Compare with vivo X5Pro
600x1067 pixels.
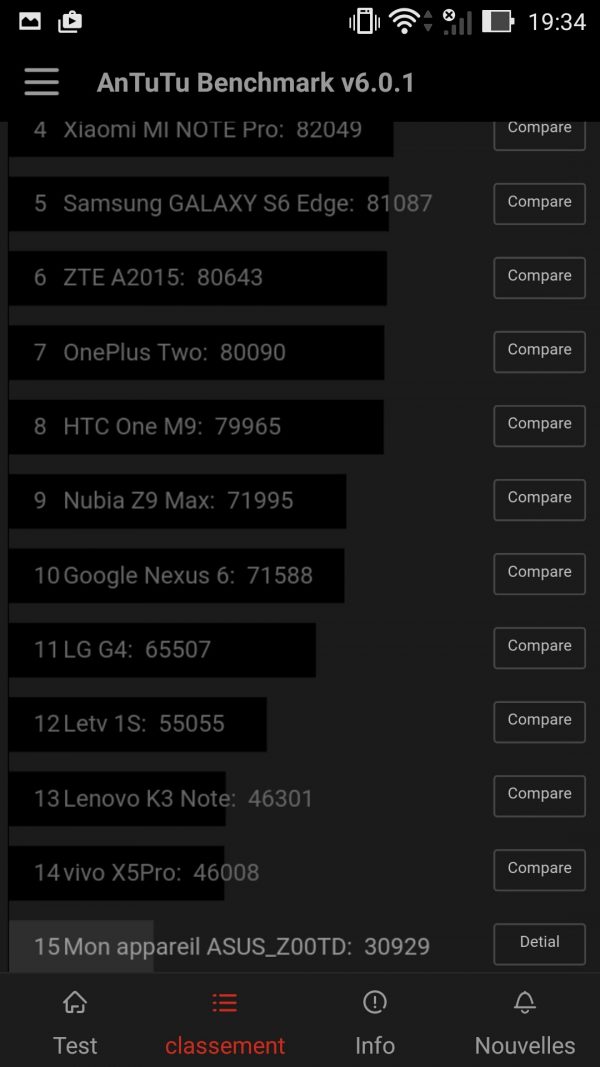(x=539, y=869)
